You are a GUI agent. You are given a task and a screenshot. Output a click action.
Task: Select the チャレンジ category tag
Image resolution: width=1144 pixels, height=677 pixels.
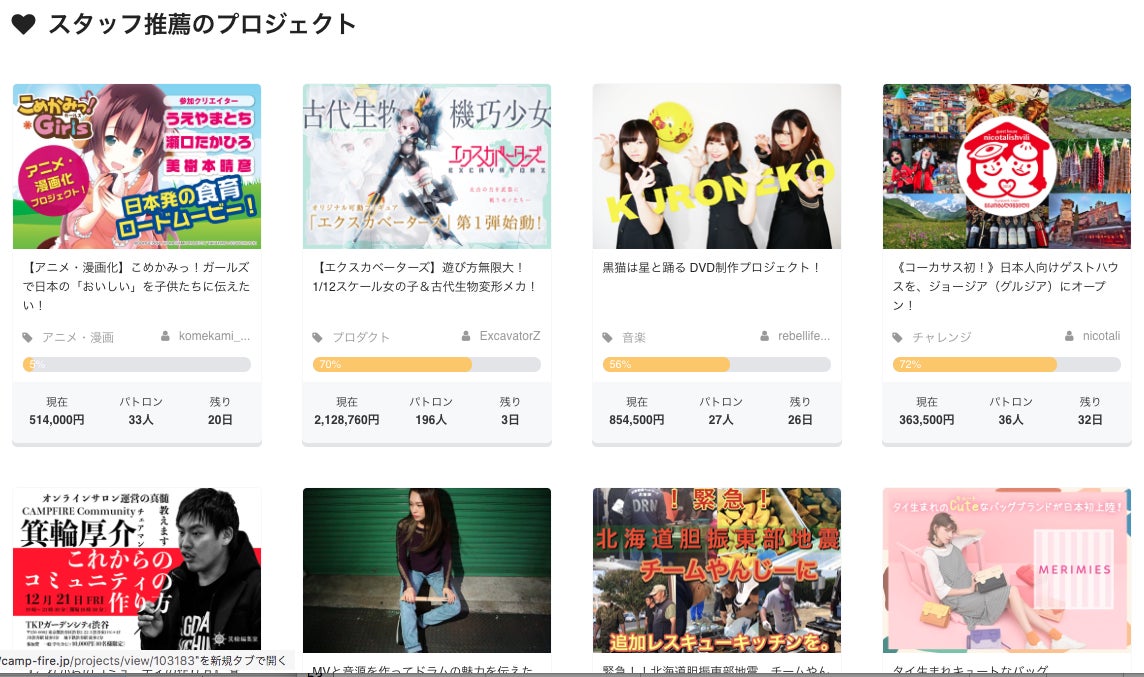coord(941,337)
